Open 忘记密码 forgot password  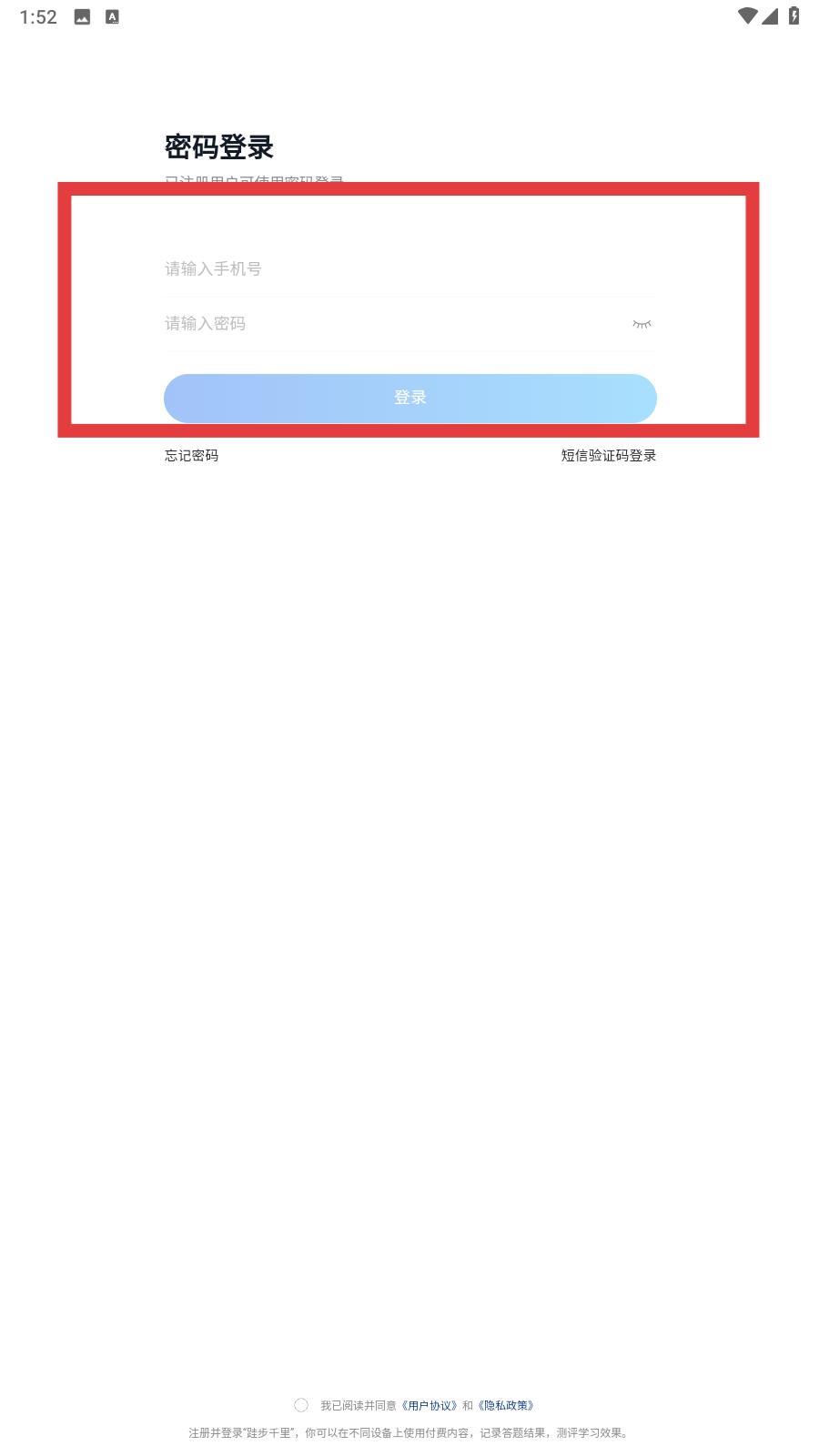[x=191, y=456]
